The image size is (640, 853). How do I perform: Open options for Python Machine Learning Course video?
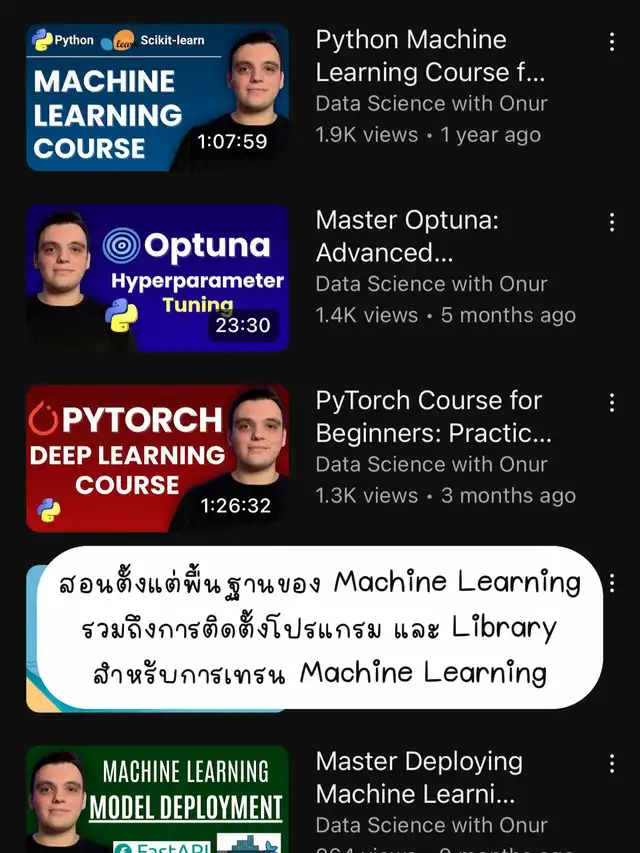[x=612, y=42]
